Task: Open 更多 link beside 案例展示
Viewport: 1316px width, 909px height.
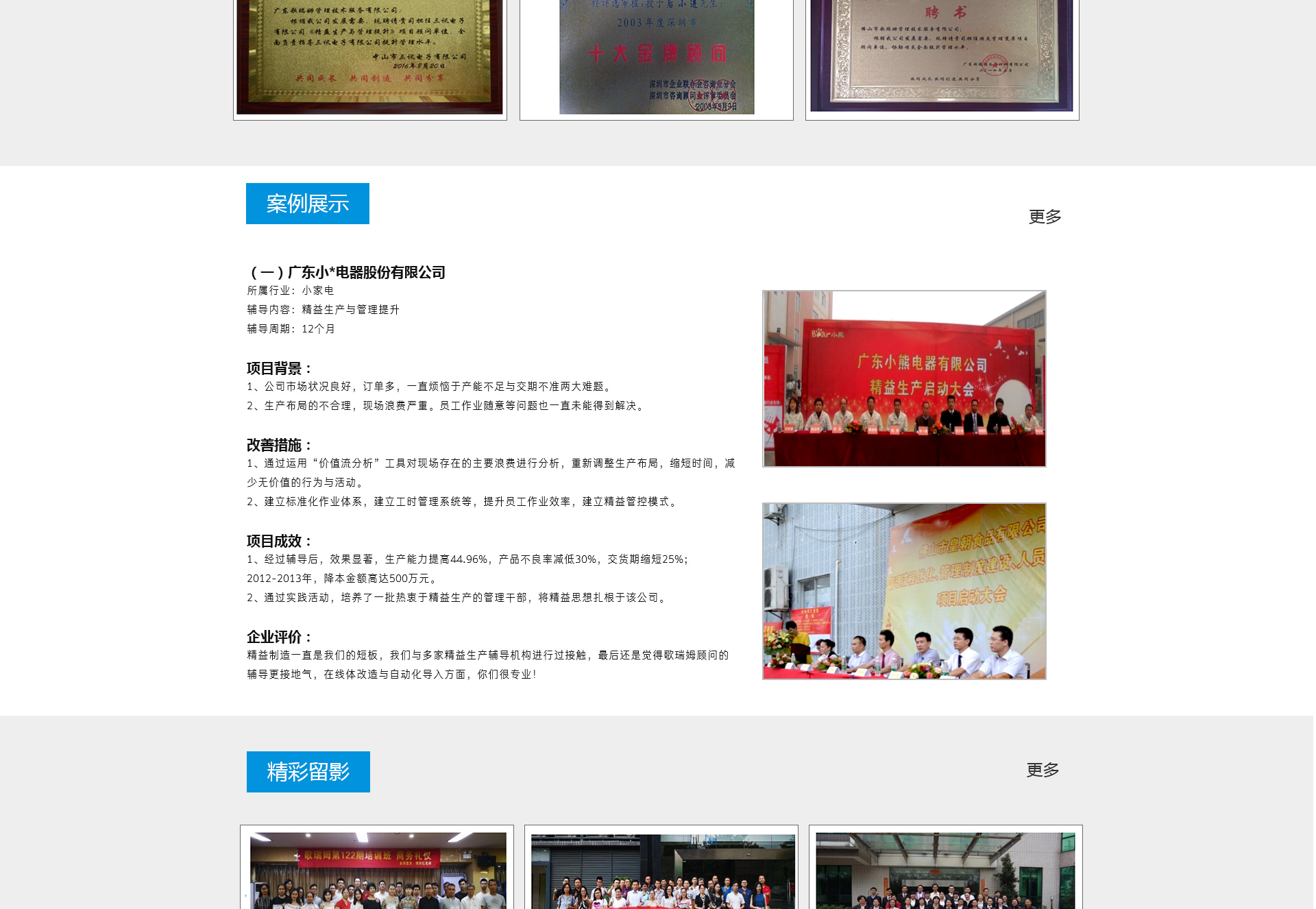Action: (x=1045, y=217)
